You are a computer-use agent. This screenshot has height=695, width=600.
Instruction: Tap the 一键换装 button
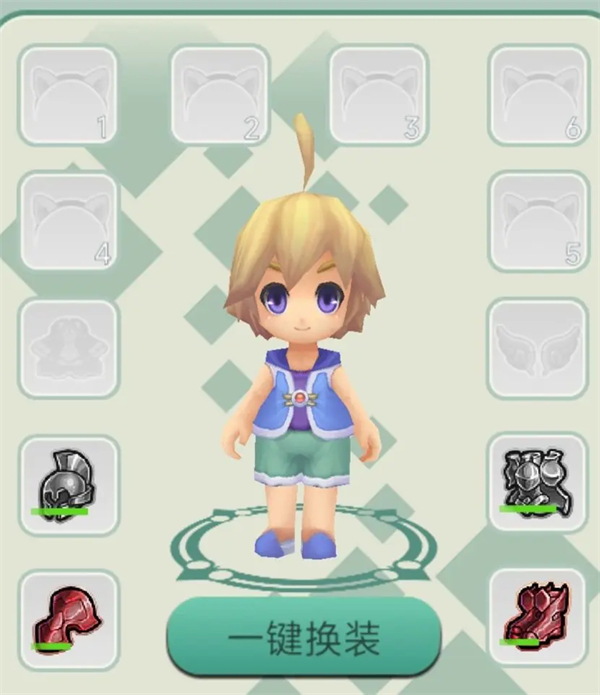pyautogui.click(x=303, y=637)
